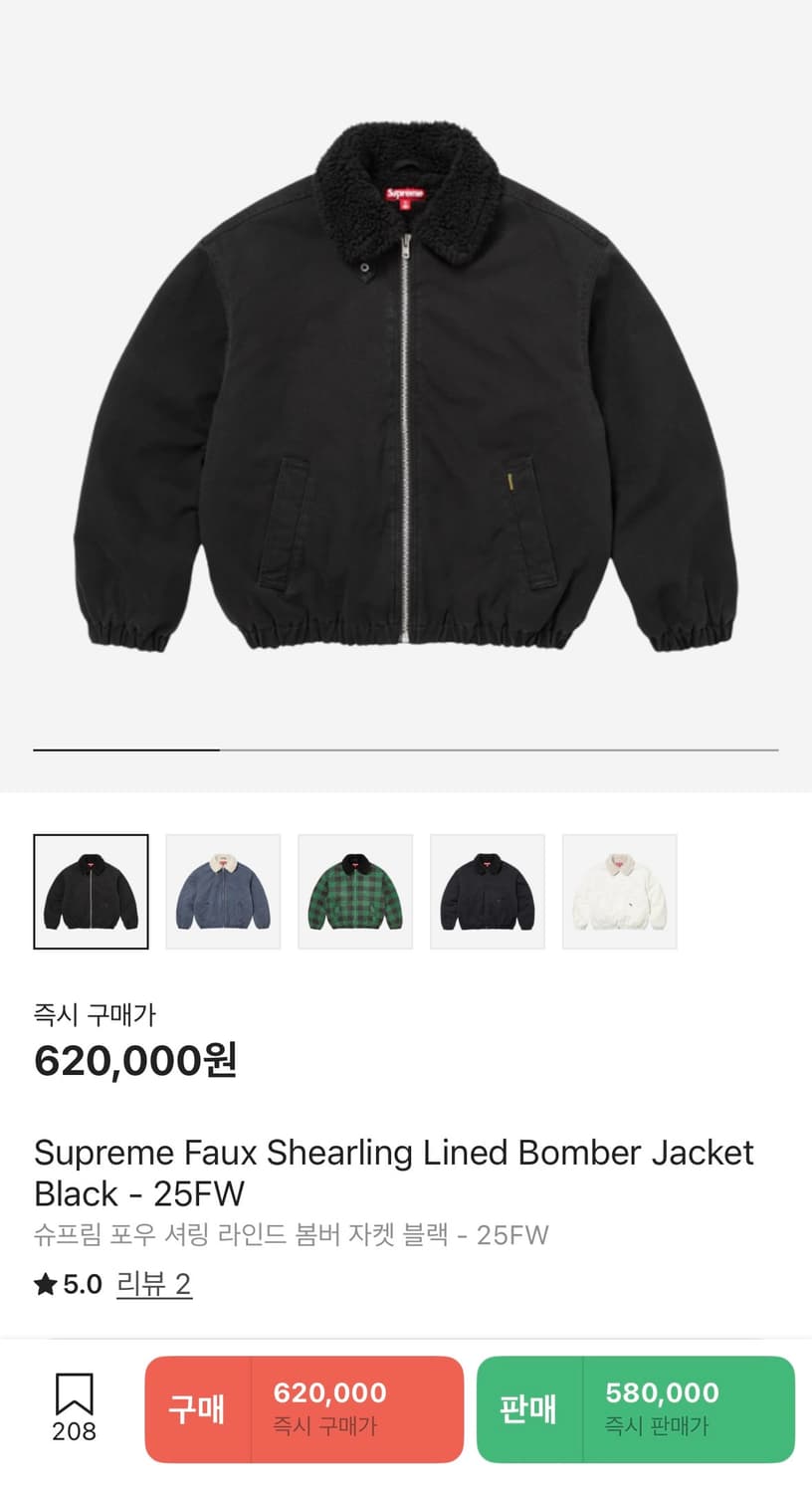Image resolution: width=812 pixels, height=1493 pixels.
Task: Click the image carousel progress bar
Action: coord(406,748)
